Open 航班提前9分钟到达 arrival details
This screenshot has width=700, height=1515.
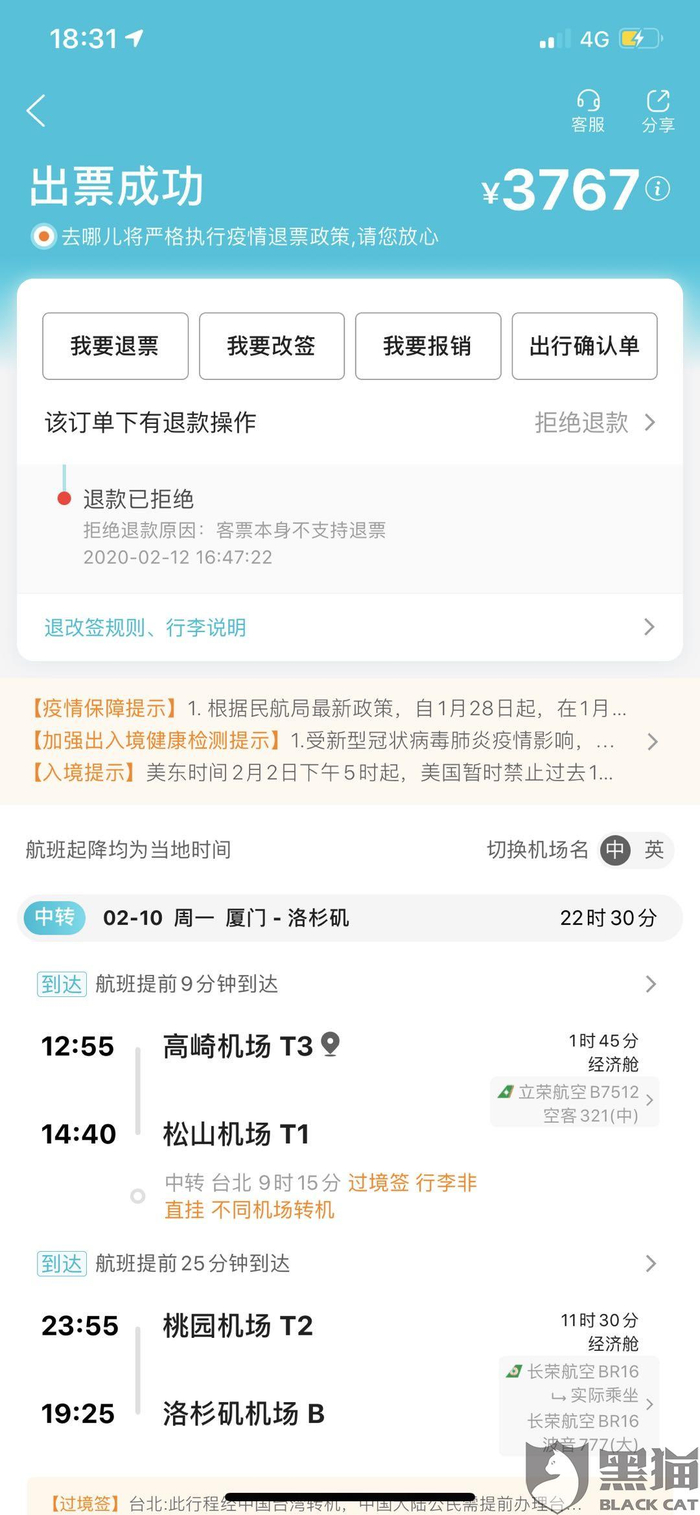click(349, 984)
